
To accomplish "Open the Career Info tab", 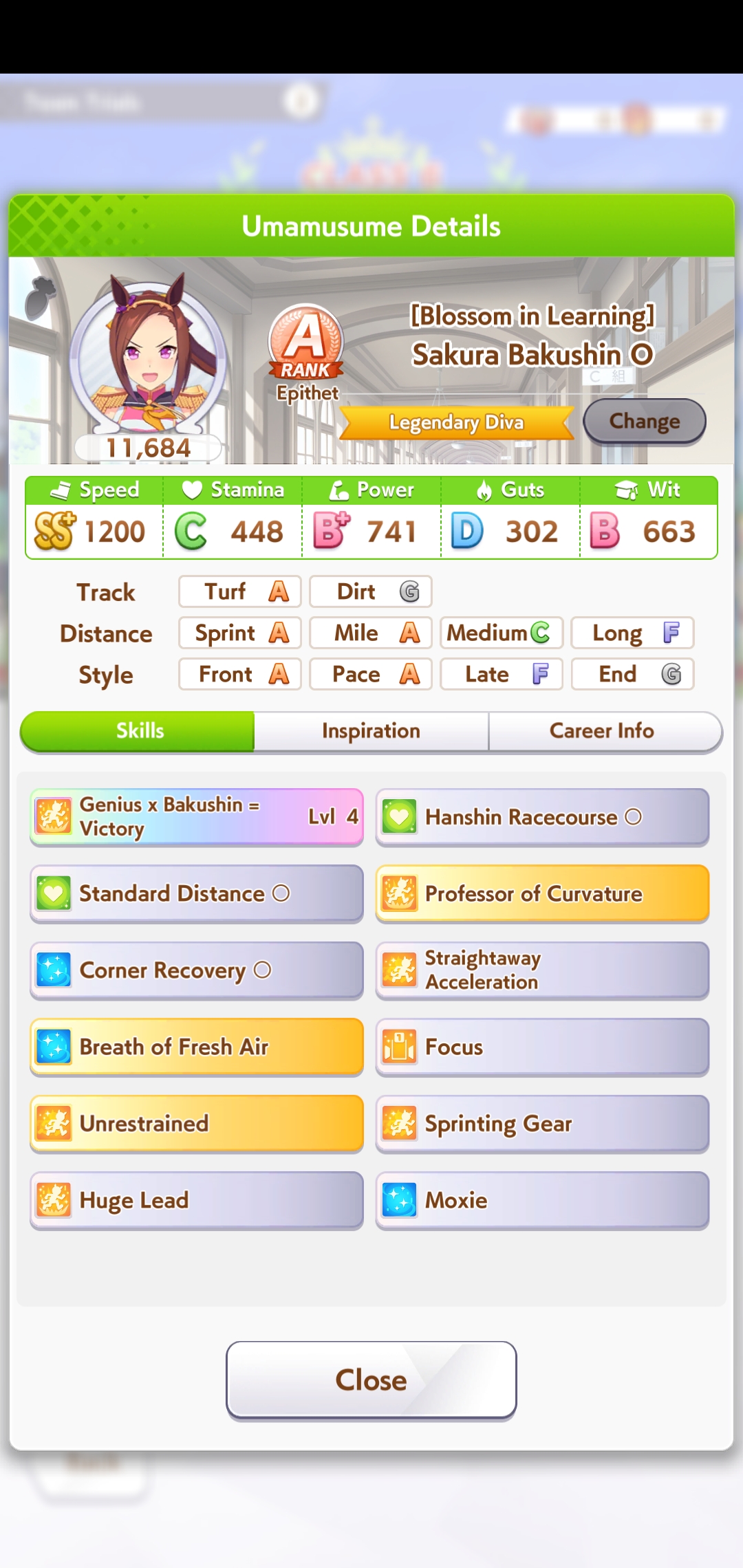I will coord(602,731).
